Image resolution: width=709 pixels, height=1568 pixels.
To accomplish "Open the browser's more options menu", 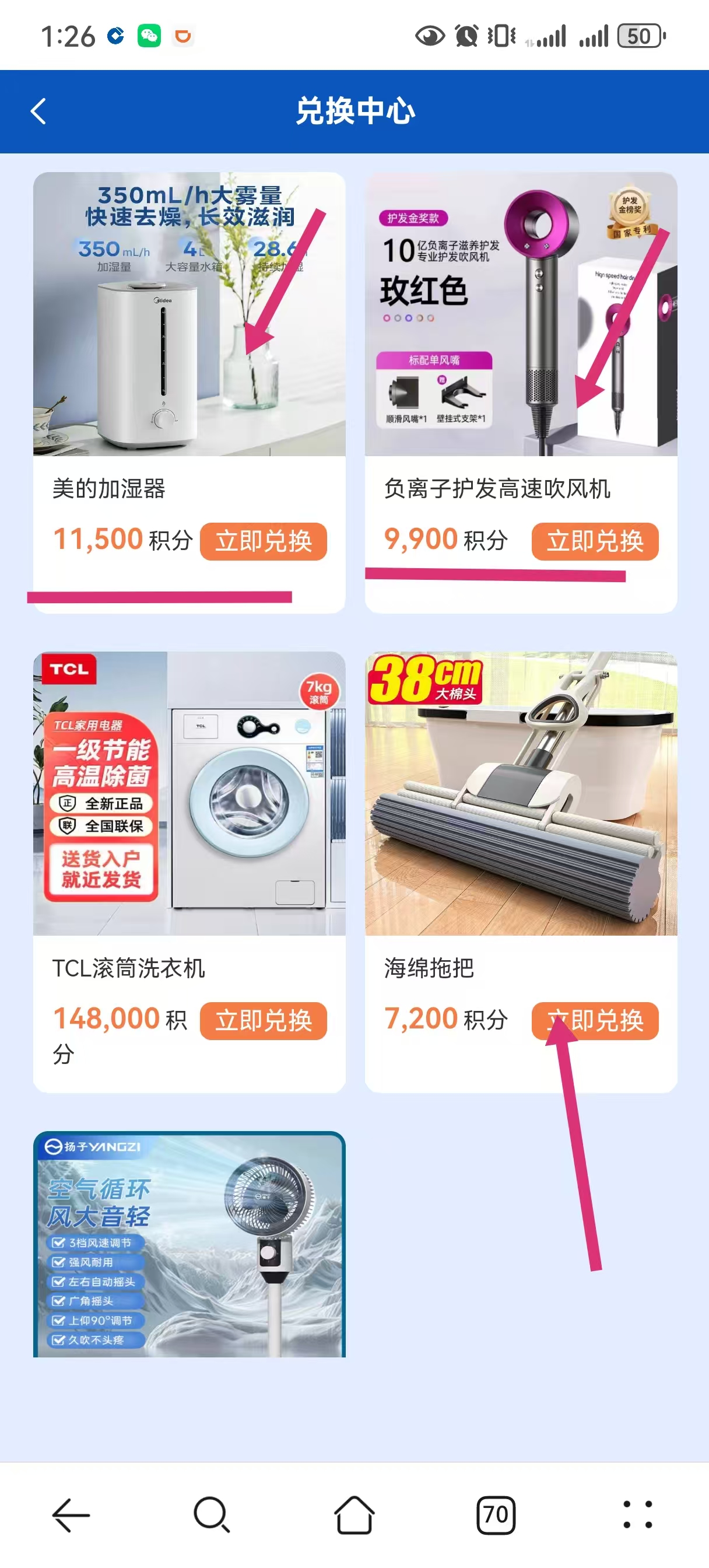I will (x=637, y=1514).
